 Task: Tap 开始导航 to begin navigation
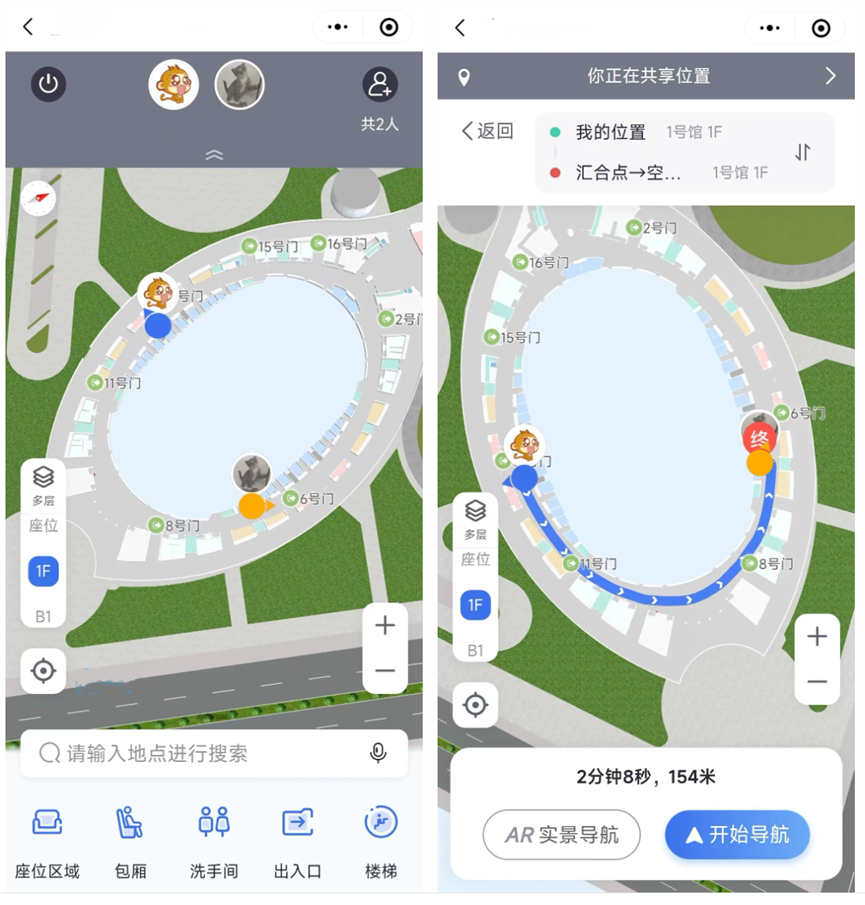(736, 835)
